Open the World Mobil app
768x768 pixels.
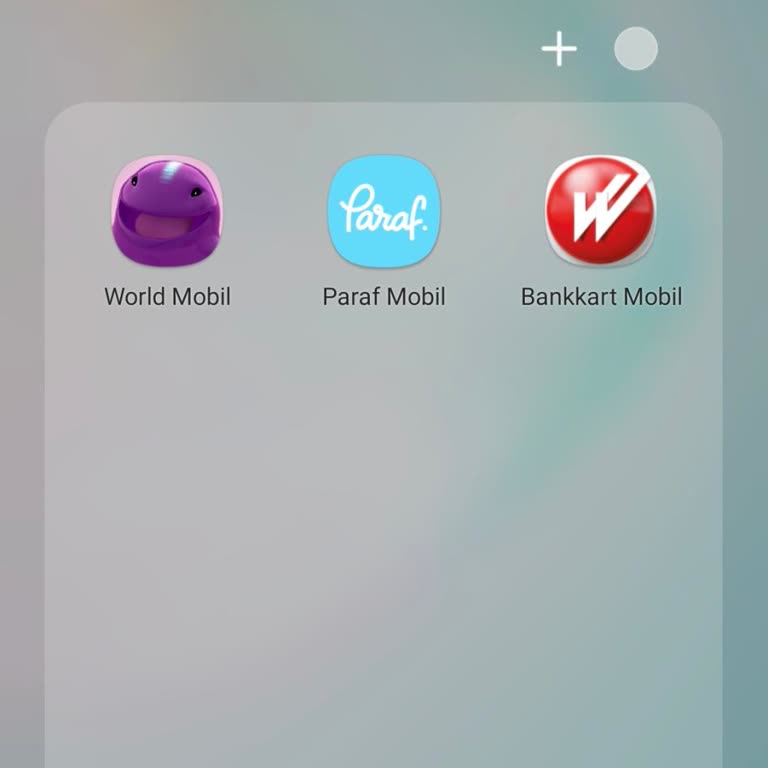(166, 211)
